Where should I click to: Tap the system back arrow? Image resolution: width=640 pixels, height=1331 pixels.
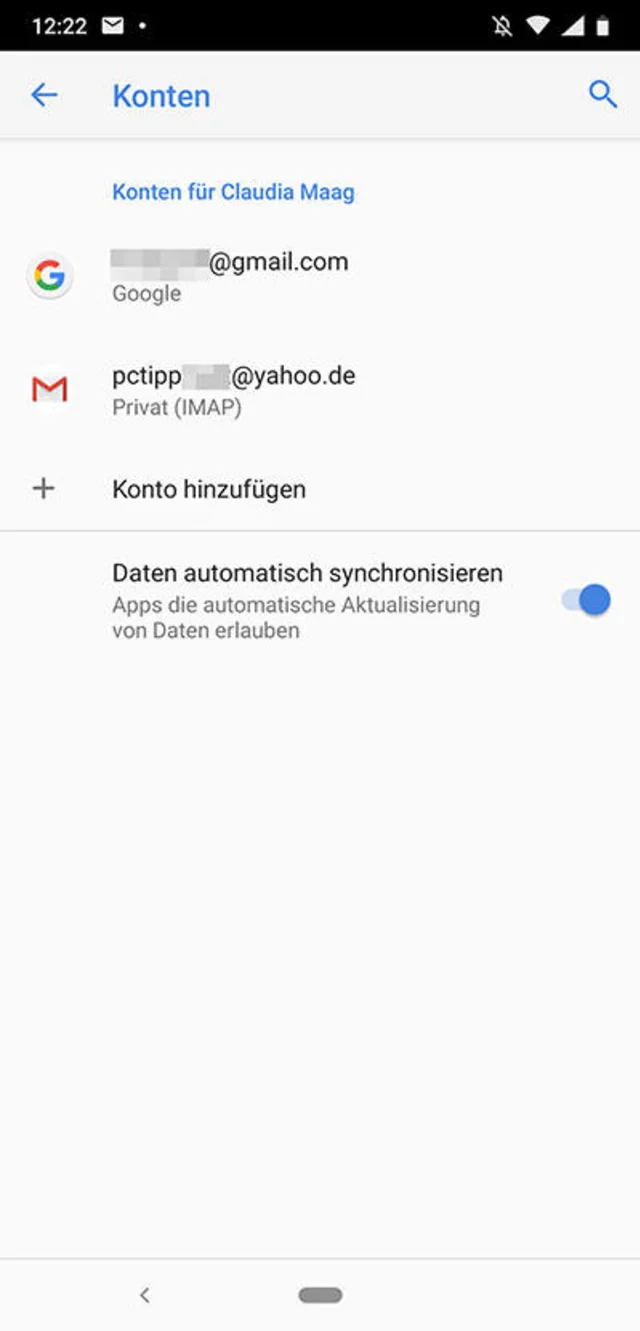click(145, 1295)
